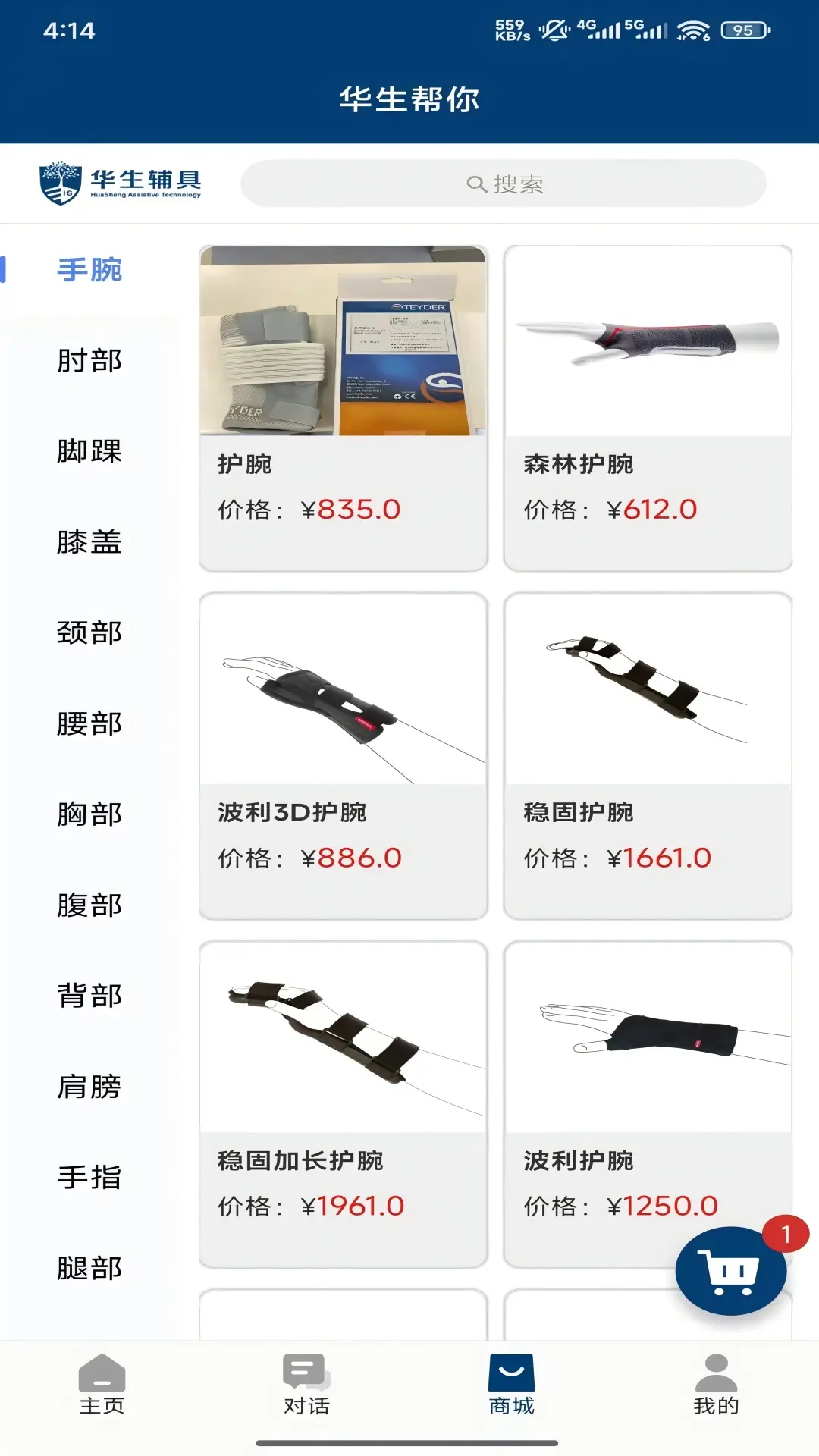
Task: Open the 稳固加长护腕 product card
Action: click(343, 1104)
